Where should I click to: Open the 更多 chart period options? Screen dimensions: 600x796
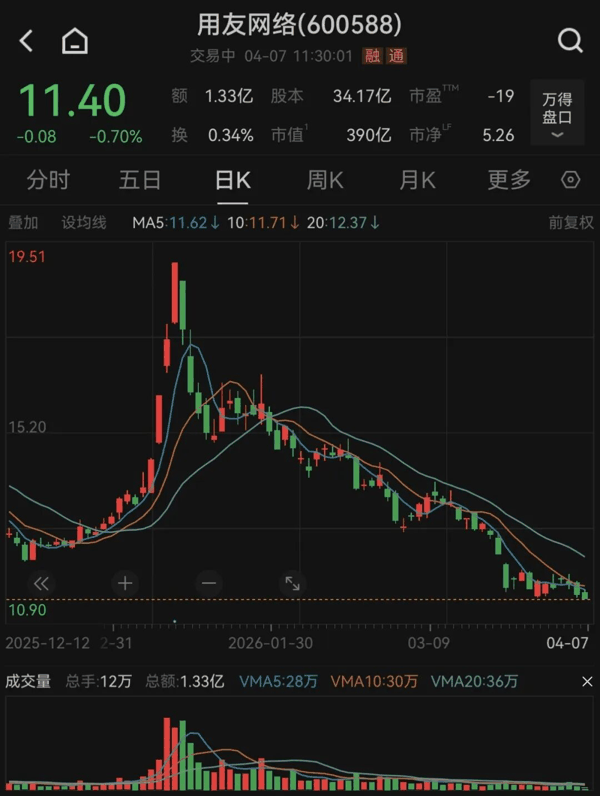(x=509, y=180)
